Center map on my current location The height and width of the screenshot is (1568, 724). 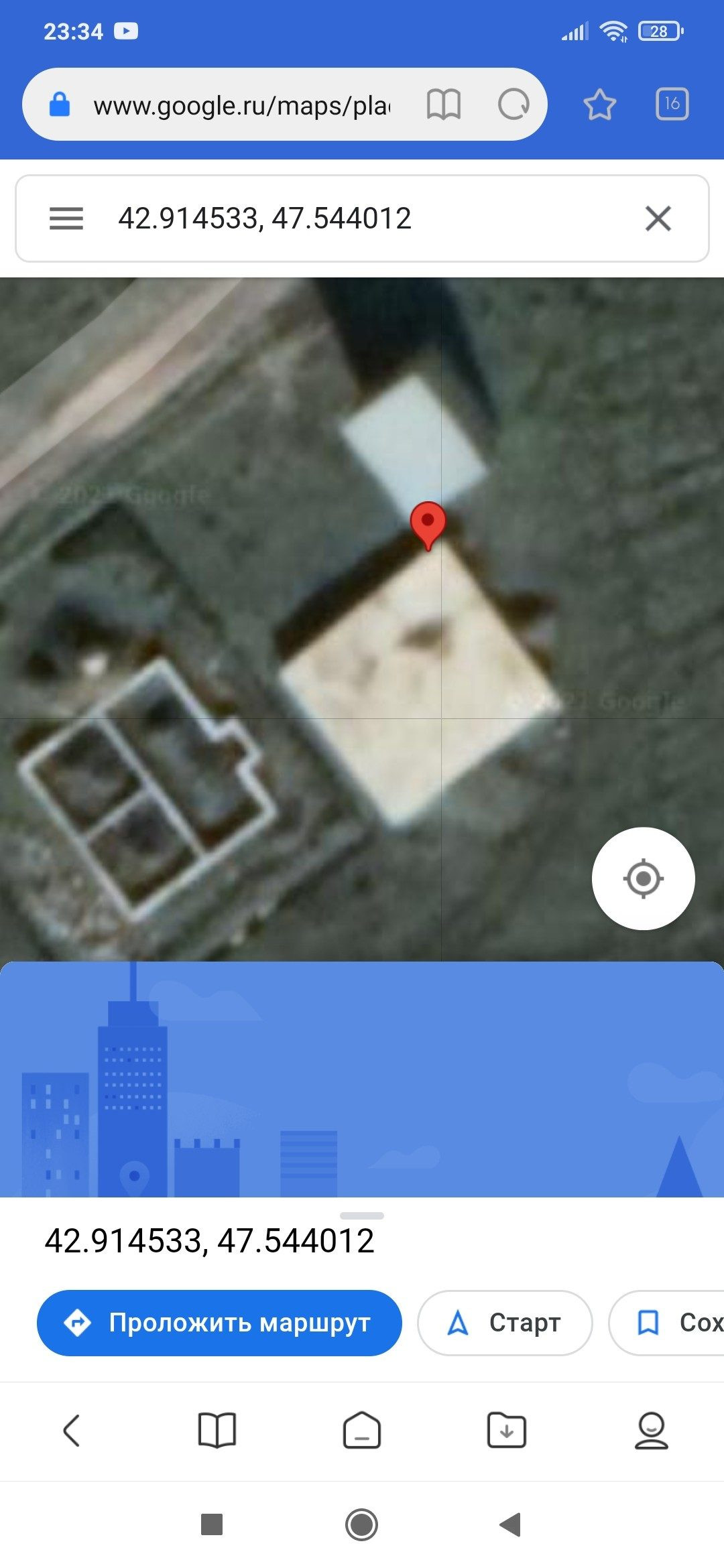tap(643, 878)
